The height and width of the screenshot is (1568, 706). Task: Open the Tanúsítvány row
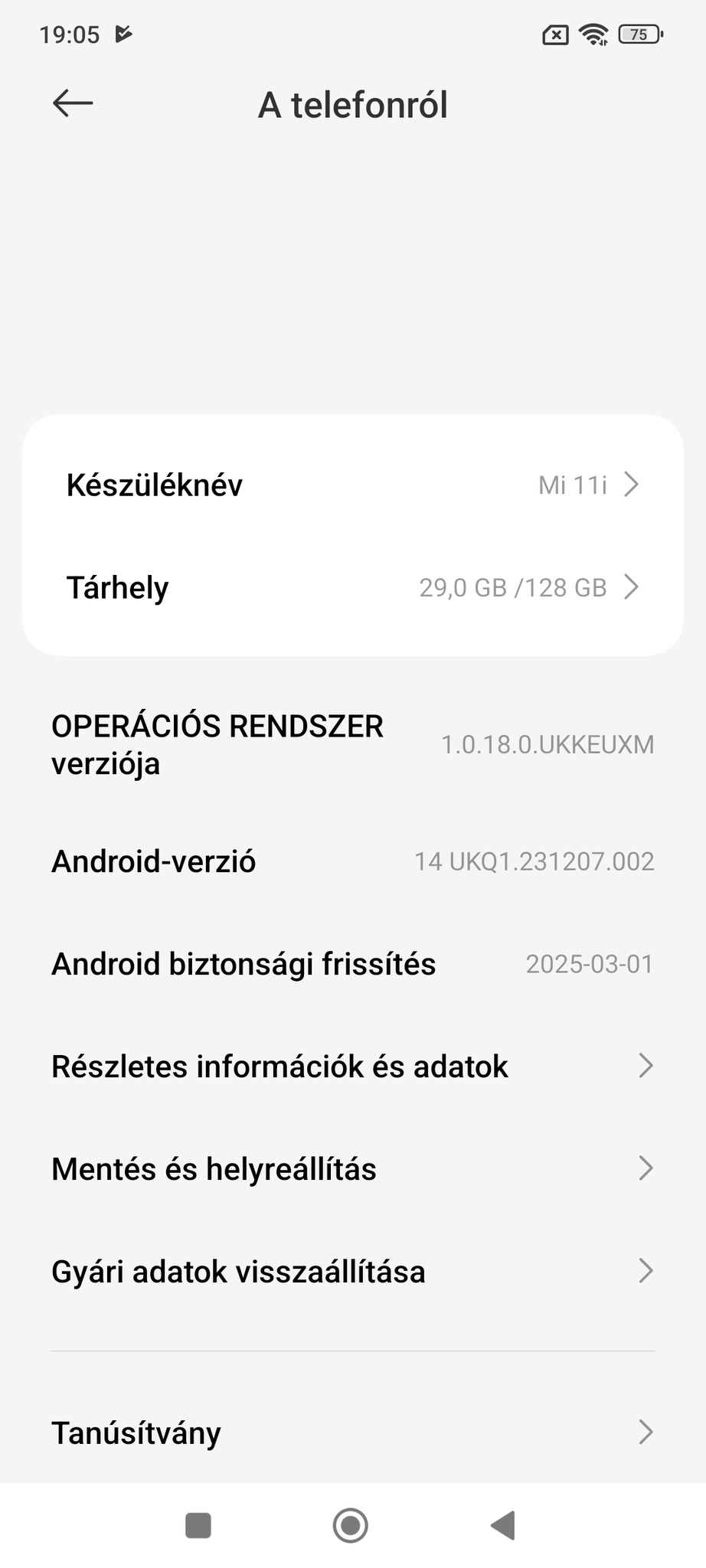click(352, 1432)
